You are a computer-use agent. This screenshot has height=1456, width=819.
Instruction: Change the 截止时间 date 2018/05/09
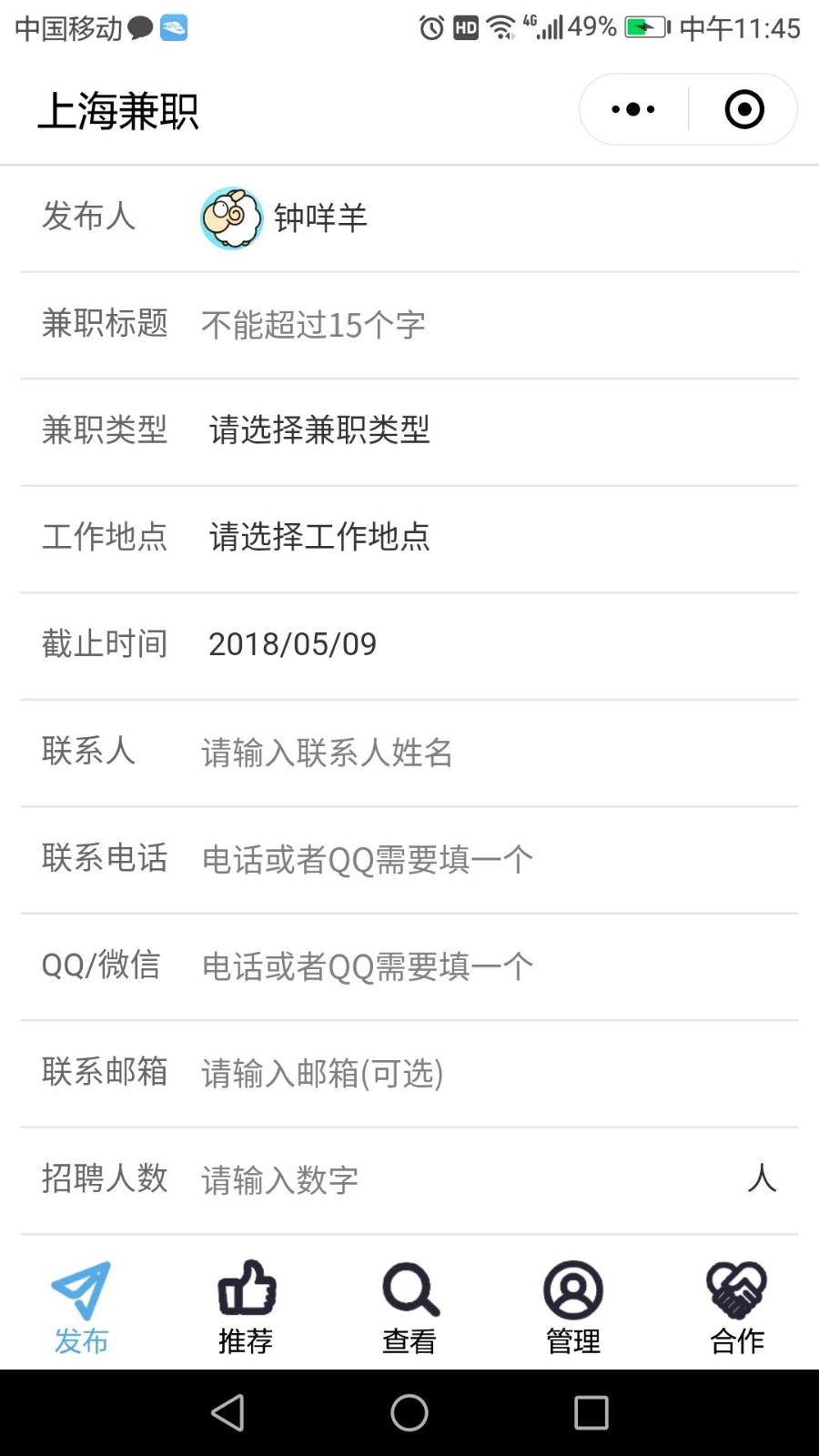click(x=292, y=644)
